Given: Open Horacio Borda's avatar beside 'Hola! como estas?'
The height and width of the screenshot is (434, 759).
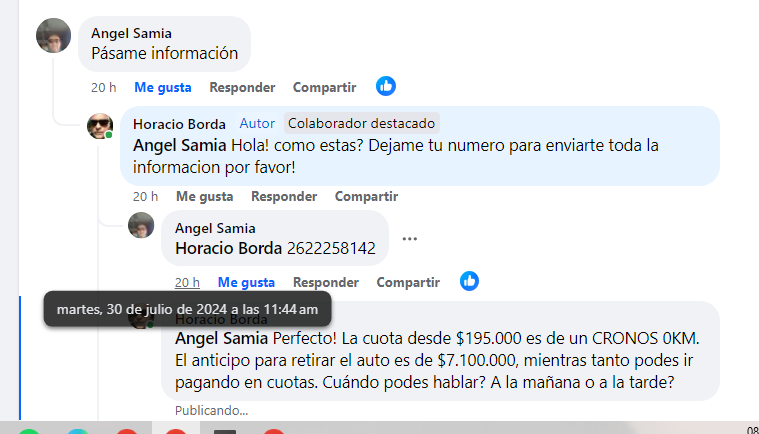Looking at the screenshot, I should click(x=99, y=126).
